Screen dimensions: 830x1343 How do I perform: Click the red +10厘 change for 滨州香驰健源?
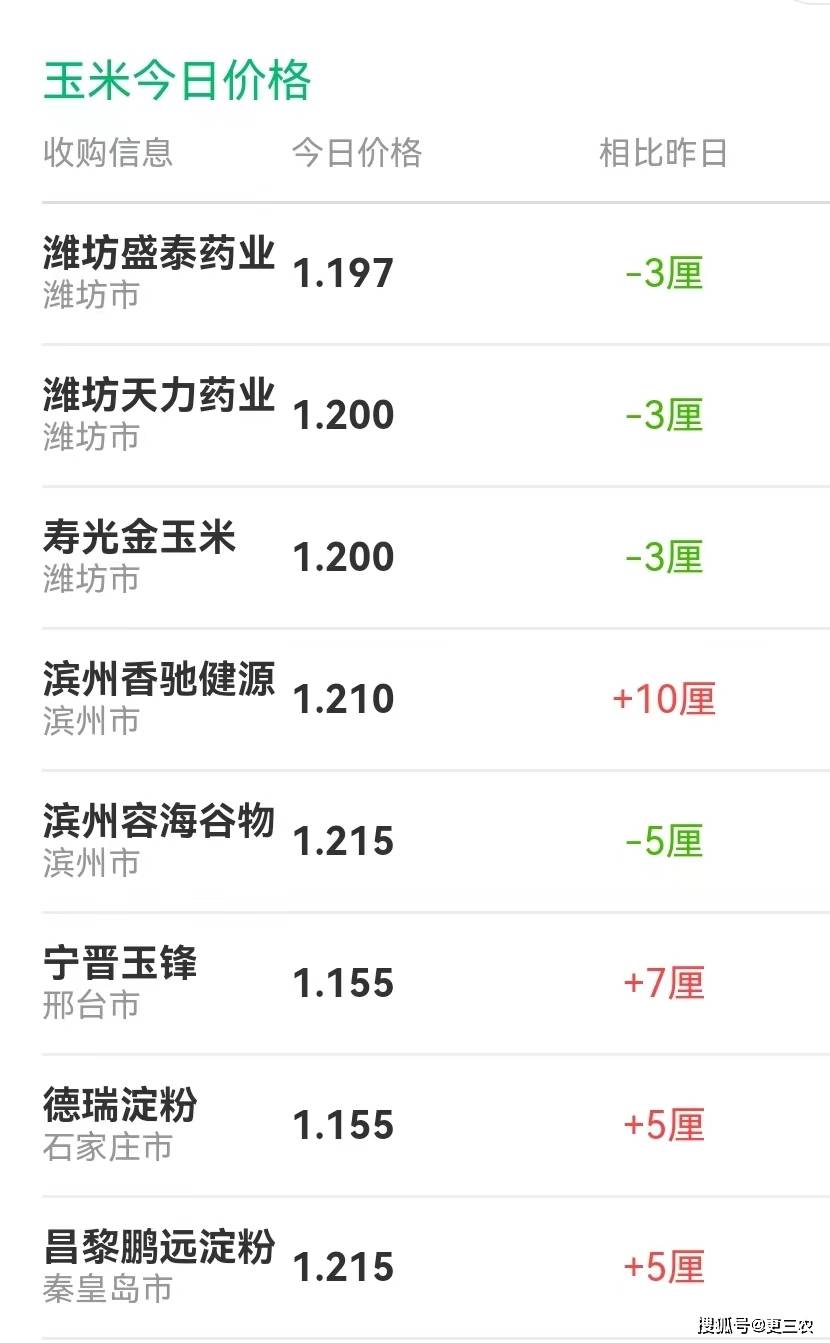coord(663,699)
